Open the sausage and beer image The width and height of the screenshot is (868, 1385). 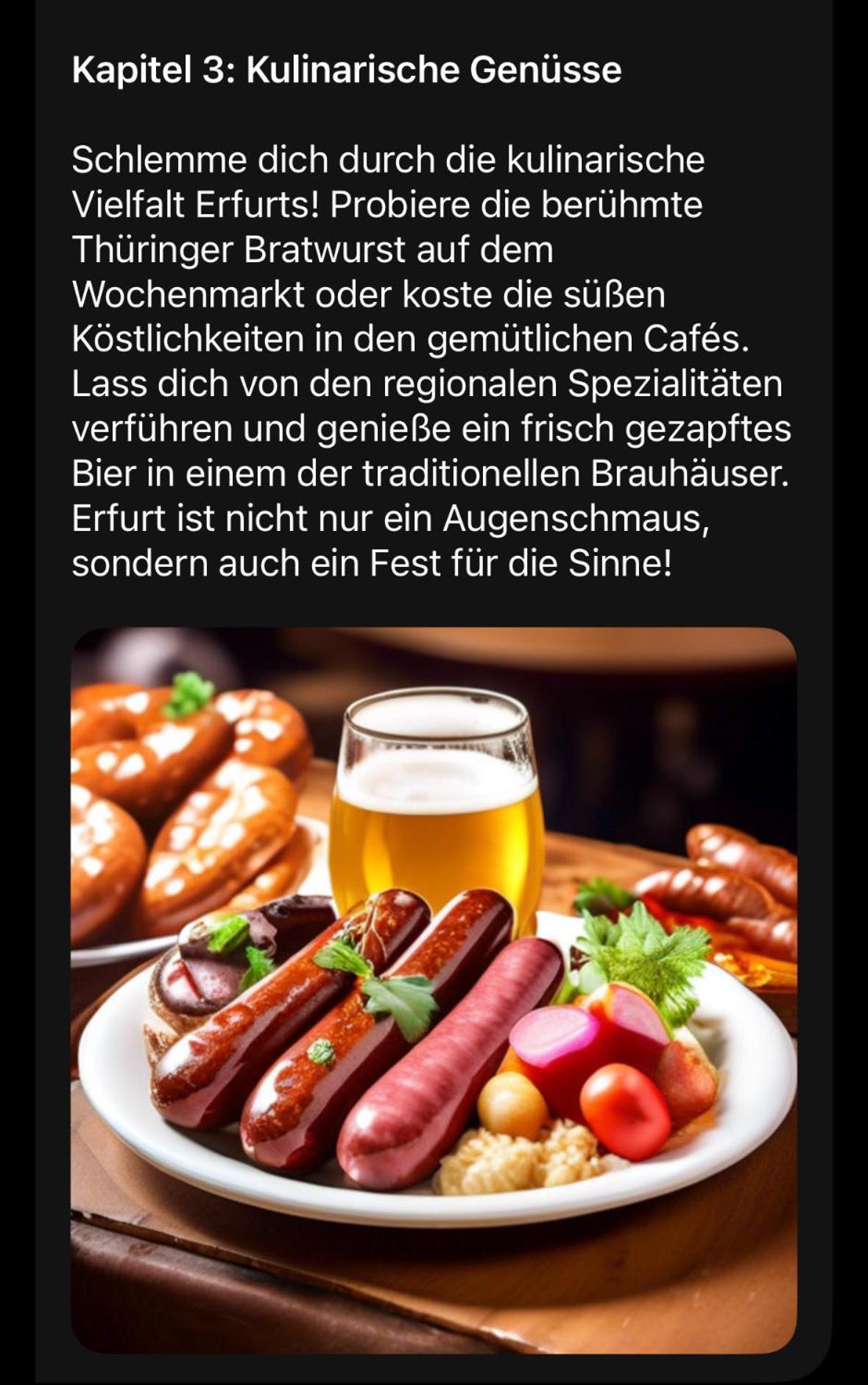(x=434, y=990)
